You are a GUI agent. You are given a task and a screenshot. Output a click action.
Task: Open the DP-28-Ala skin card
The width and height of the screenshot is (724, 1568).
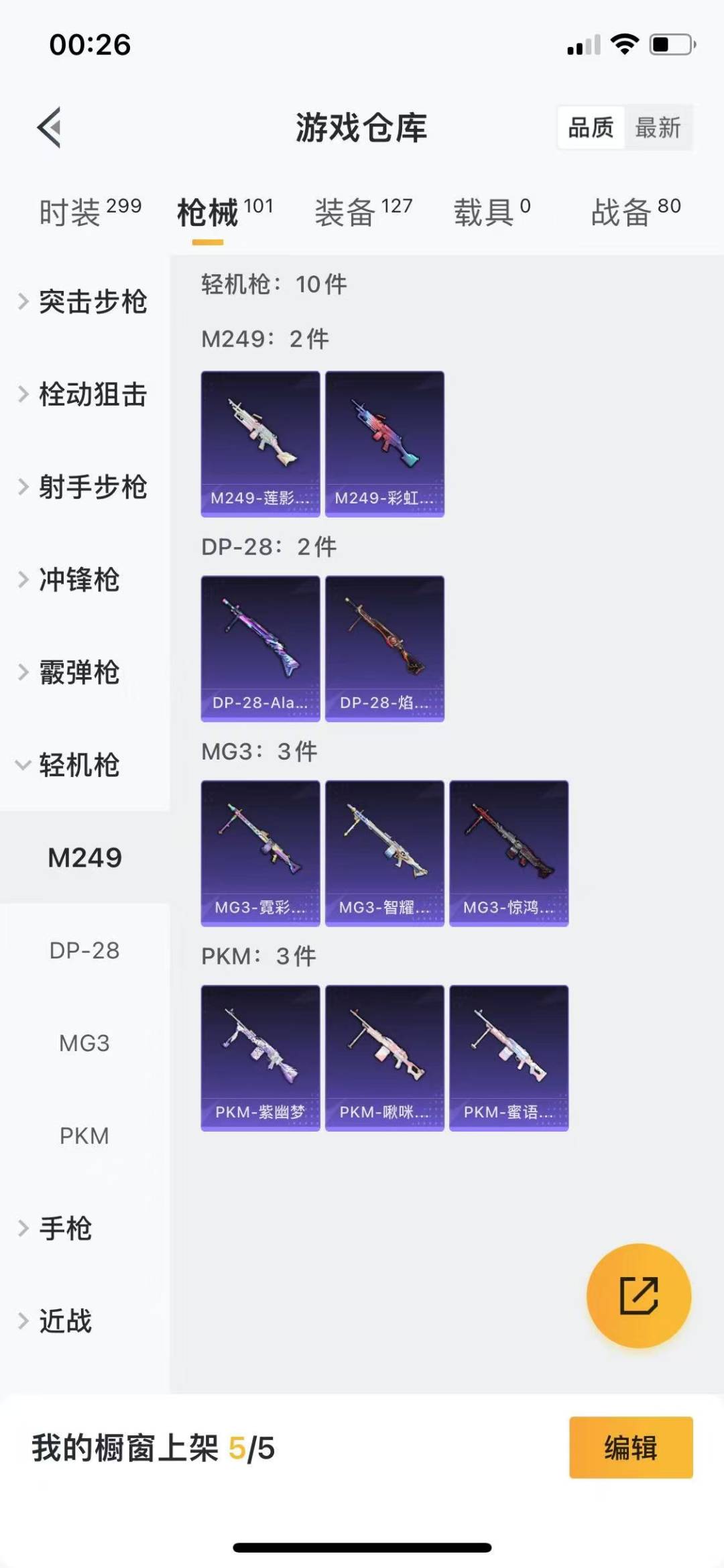[x=260, y=648]
